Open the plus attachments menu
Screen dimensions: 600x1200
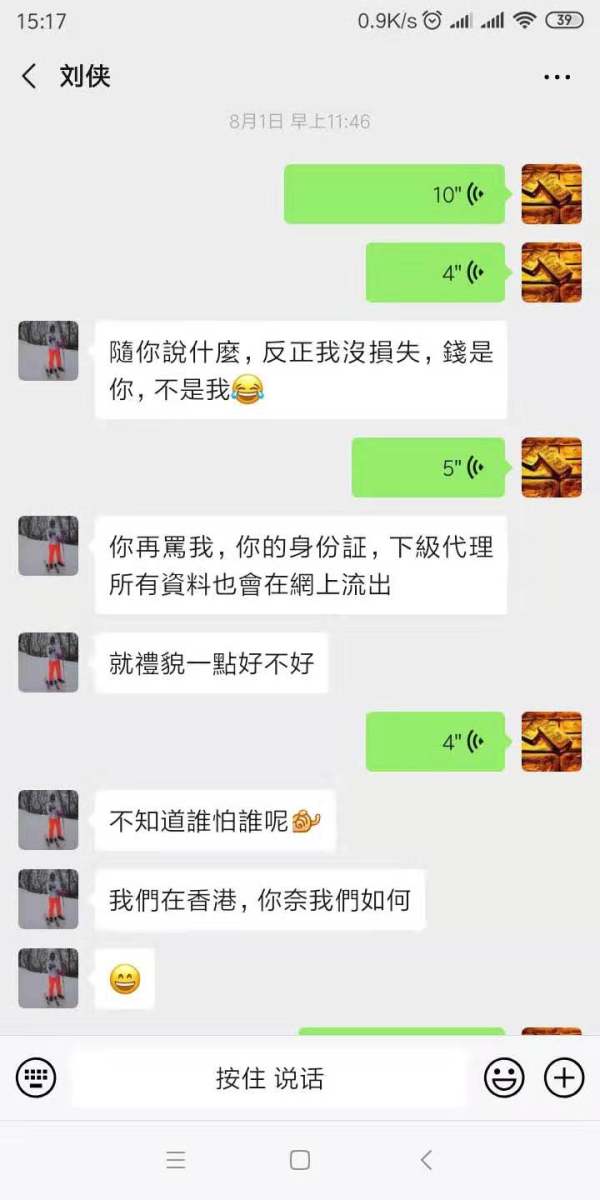[x=564, y=1078]
